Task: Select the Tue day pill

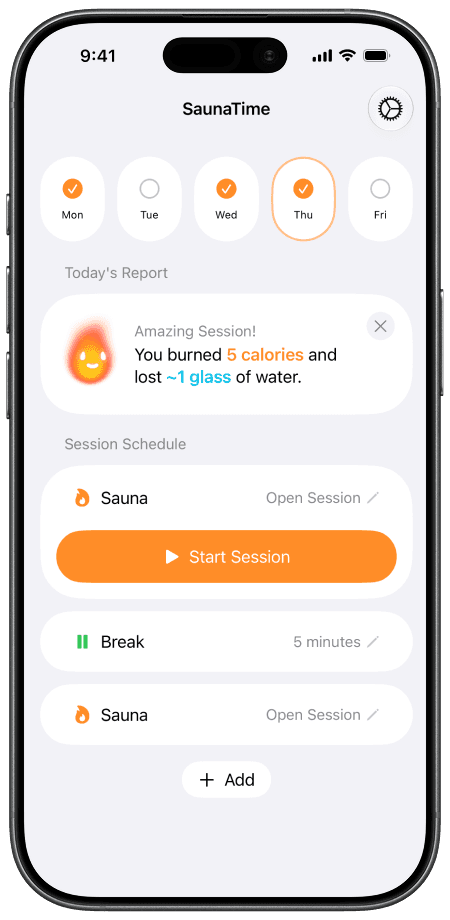Action: (150, 199)
